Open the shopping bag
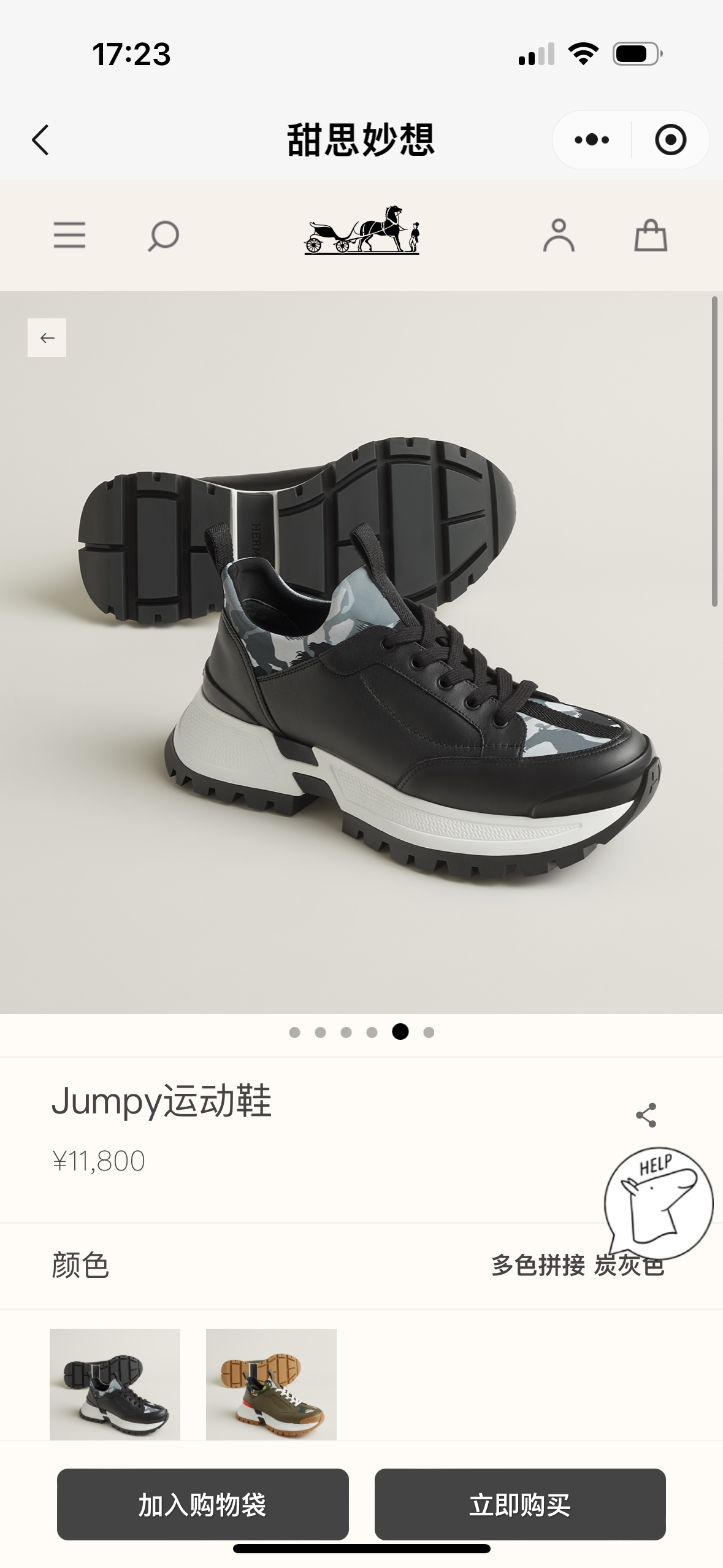The height and width of the screenshot is (1568, 723). tap(650, 236)
